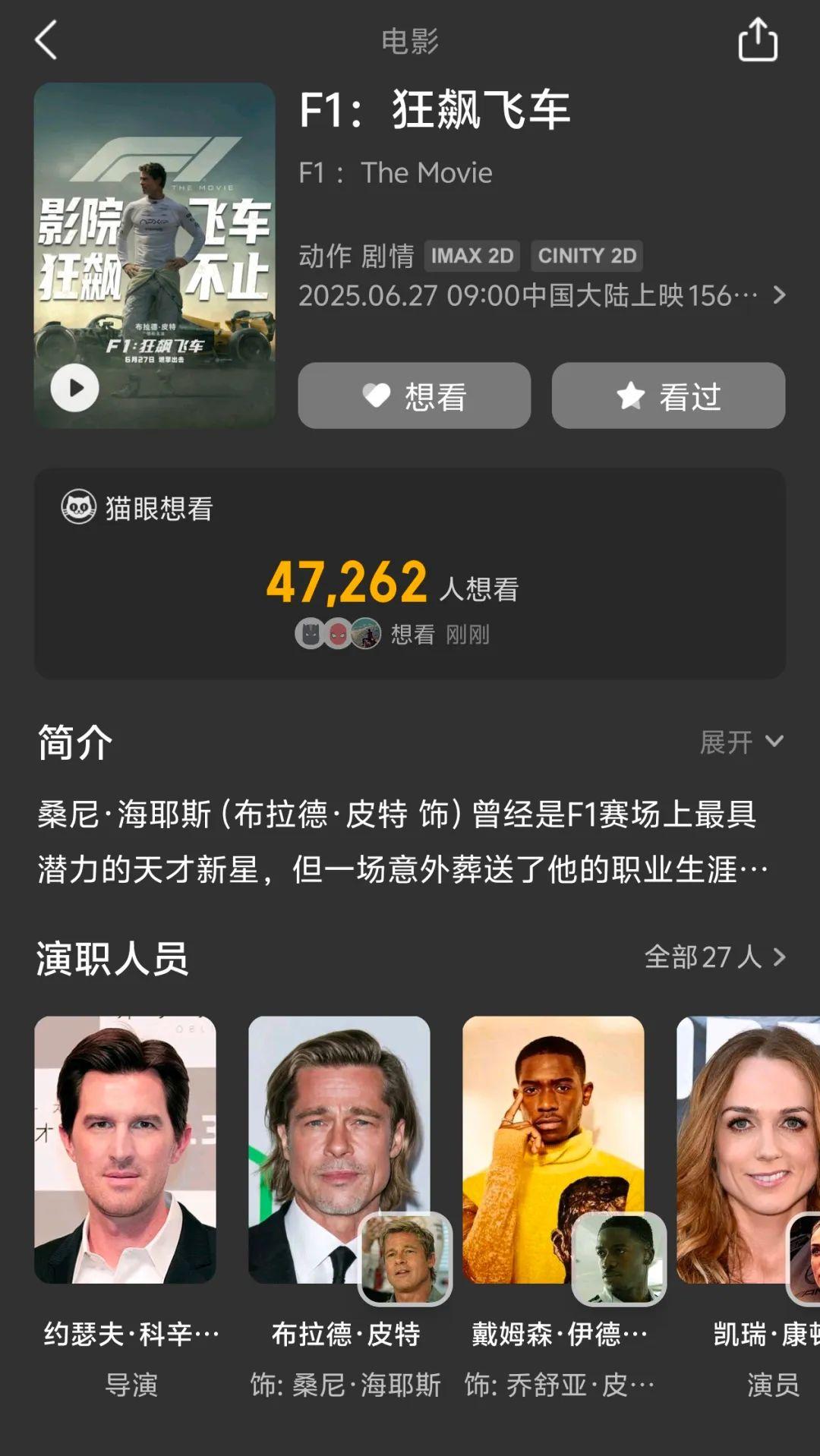
Task: Open director 约瑟夫·科辛 profile card
Action: tap(125, 1150)
